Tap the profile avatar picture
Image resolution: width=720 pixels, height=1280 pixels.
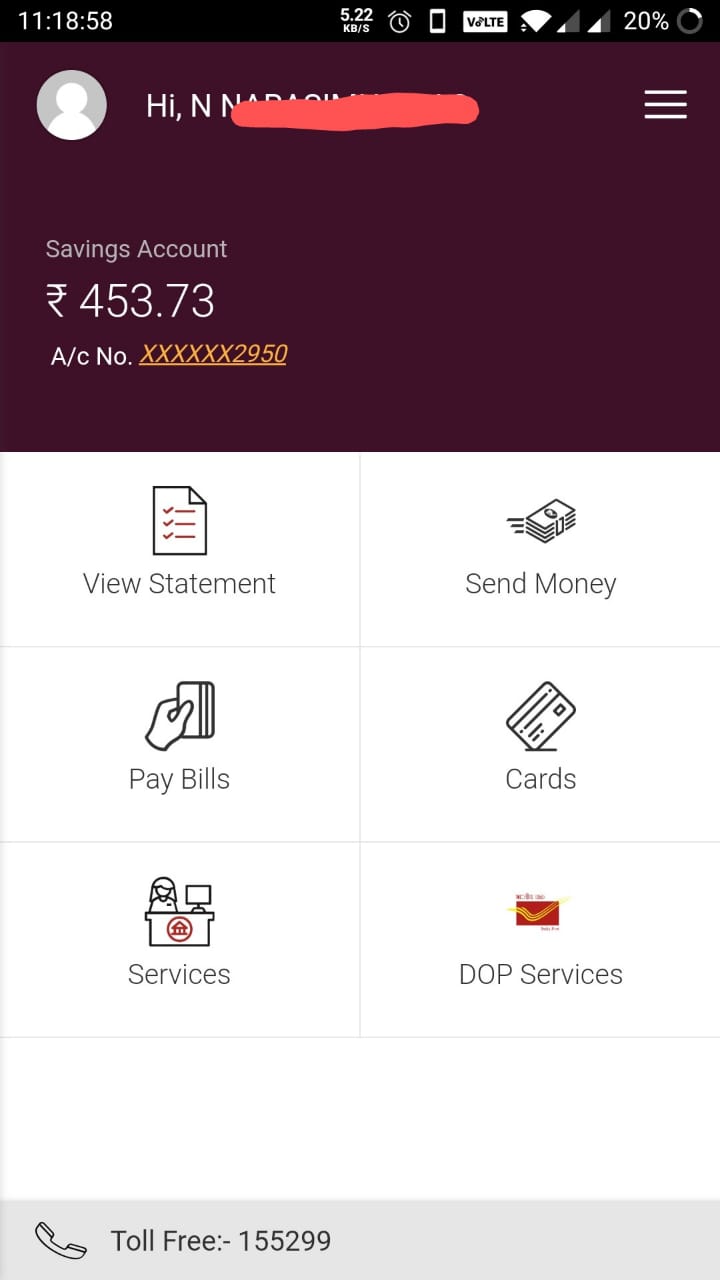(x=72, y=105)
